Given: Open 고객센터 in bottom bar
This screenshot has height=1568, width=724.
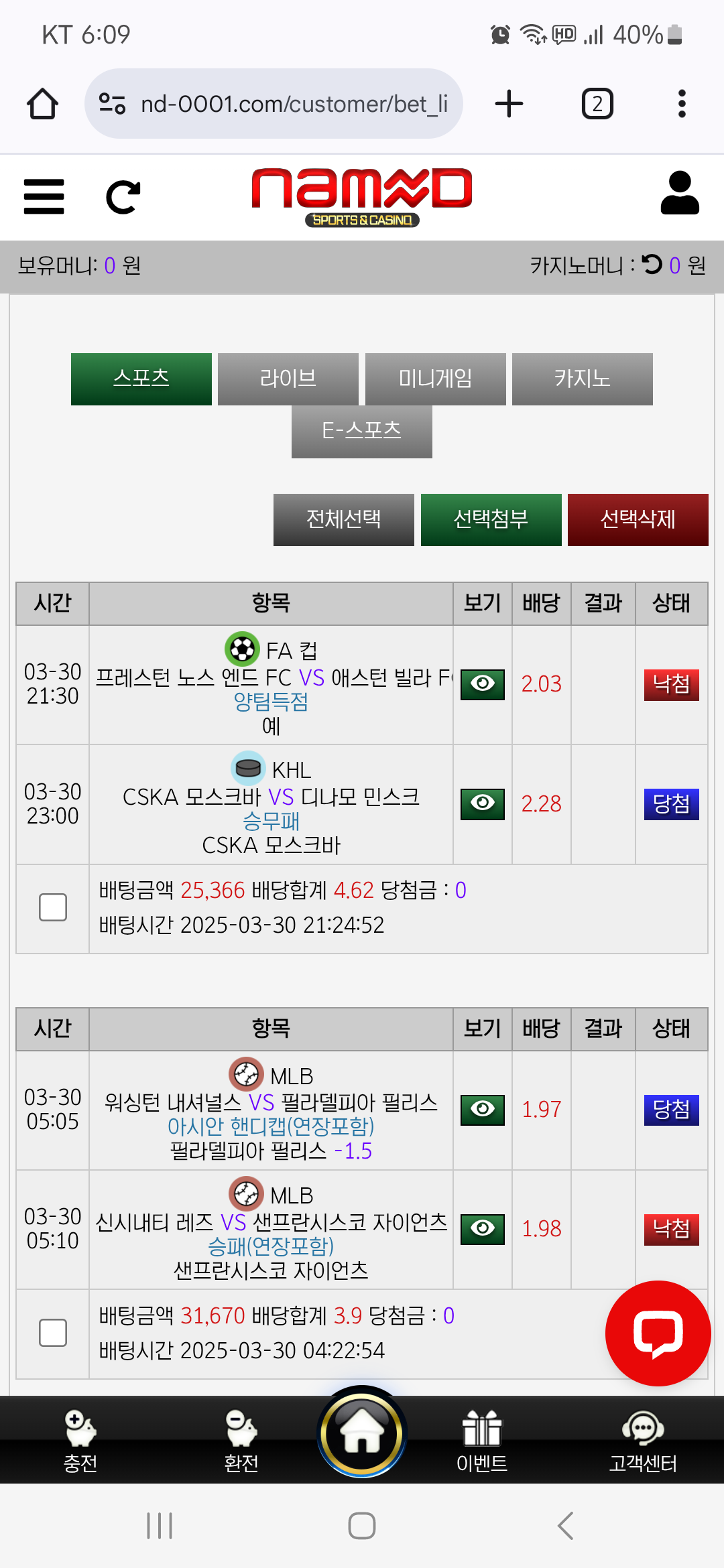Looking at the screenshot, I should coord(643,1441).
